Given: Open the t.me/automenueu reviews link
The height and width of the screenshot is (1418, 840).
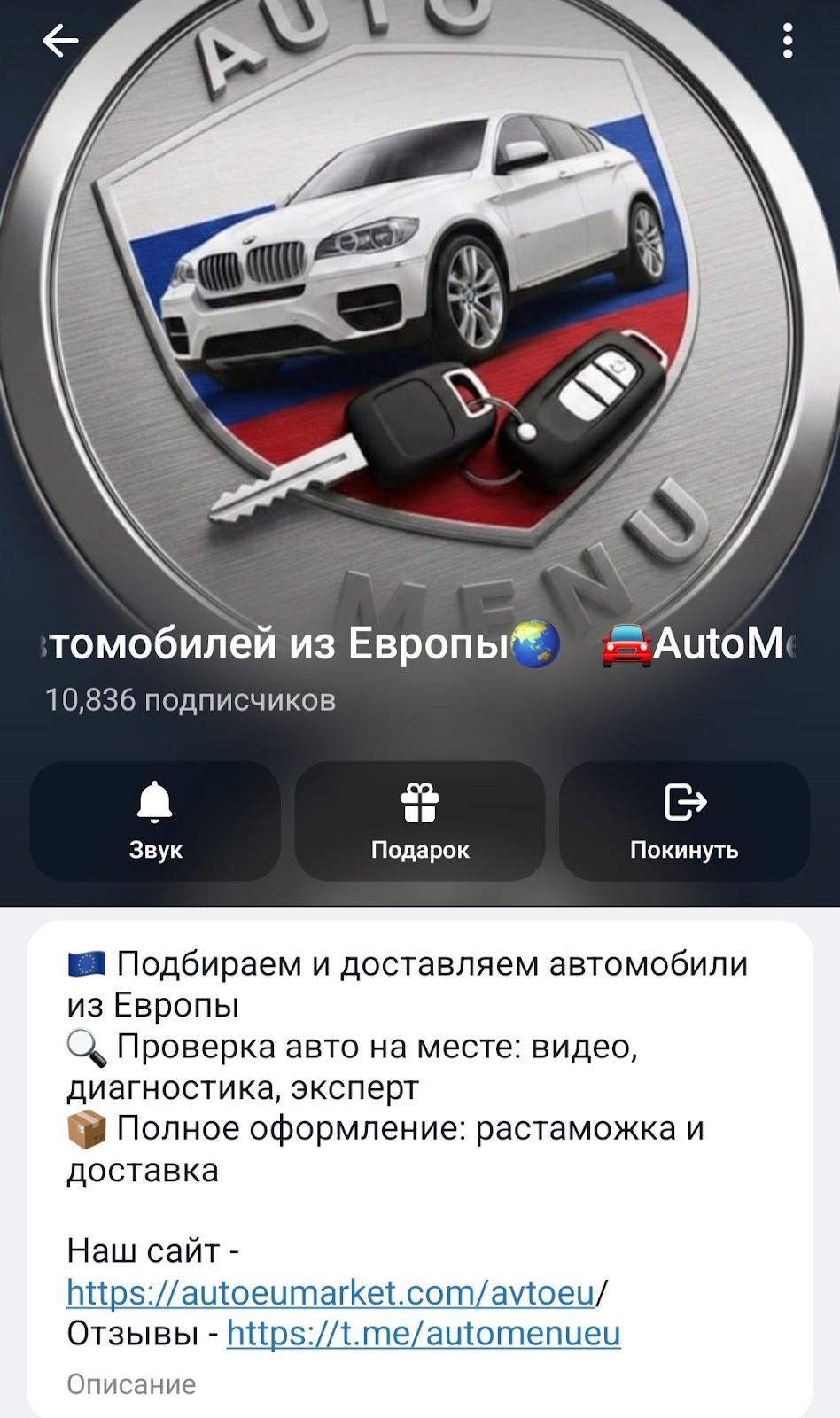Looking at the screenshot, I should pyautogui.click(x=424, y=1333).
